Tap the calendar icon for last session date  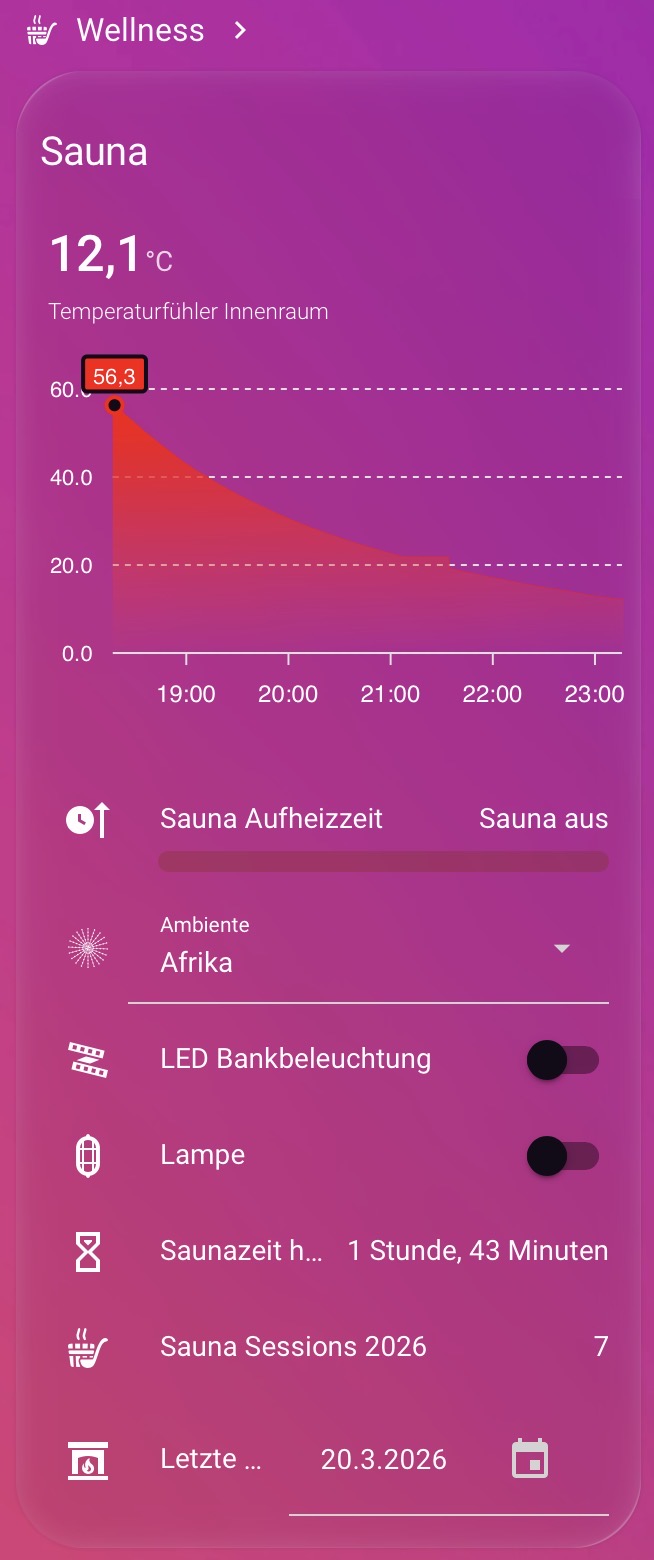[x=530, y=1458]
